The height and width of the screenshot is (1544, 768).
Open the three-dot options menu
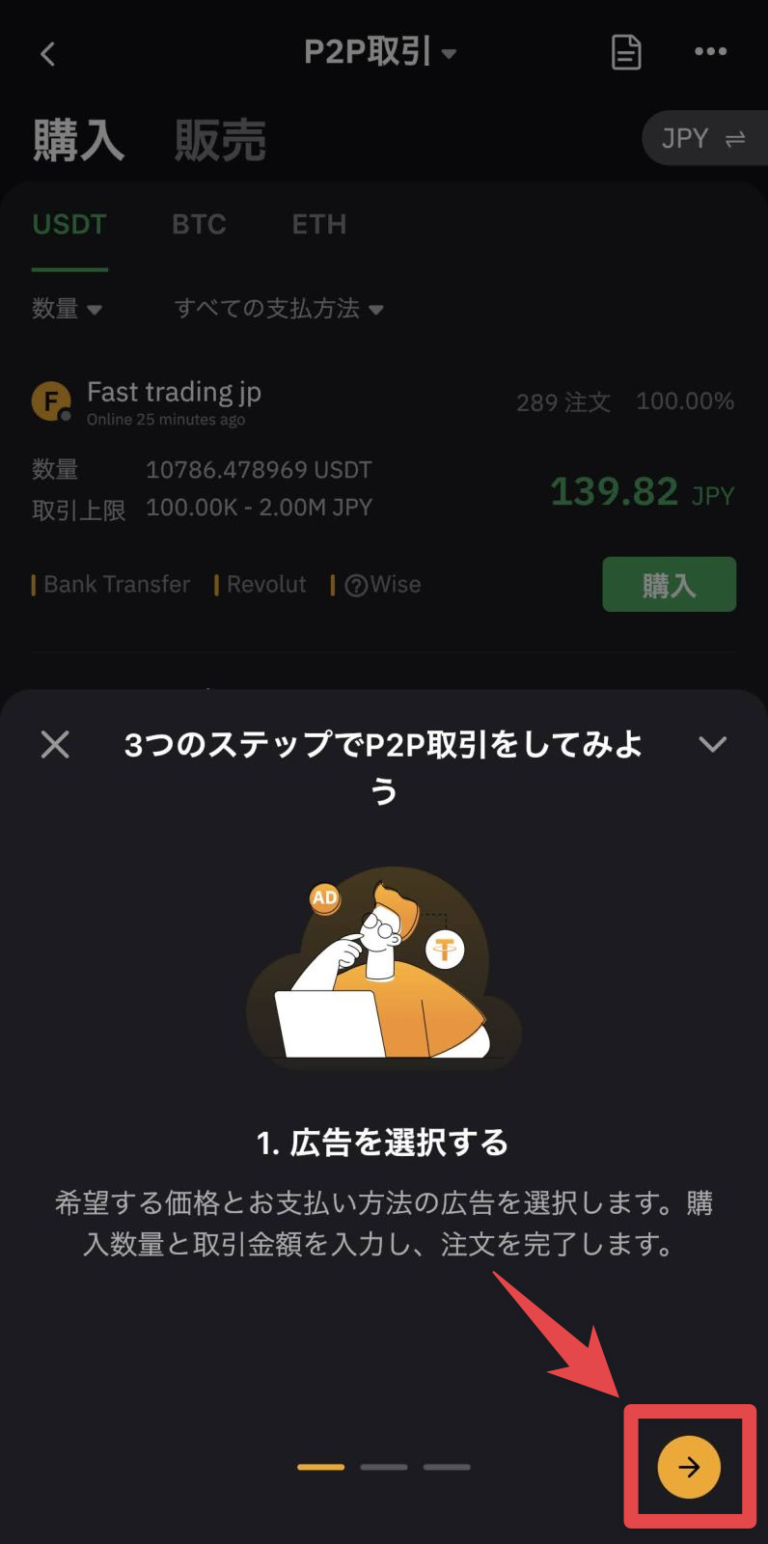[x=710, y=51]
